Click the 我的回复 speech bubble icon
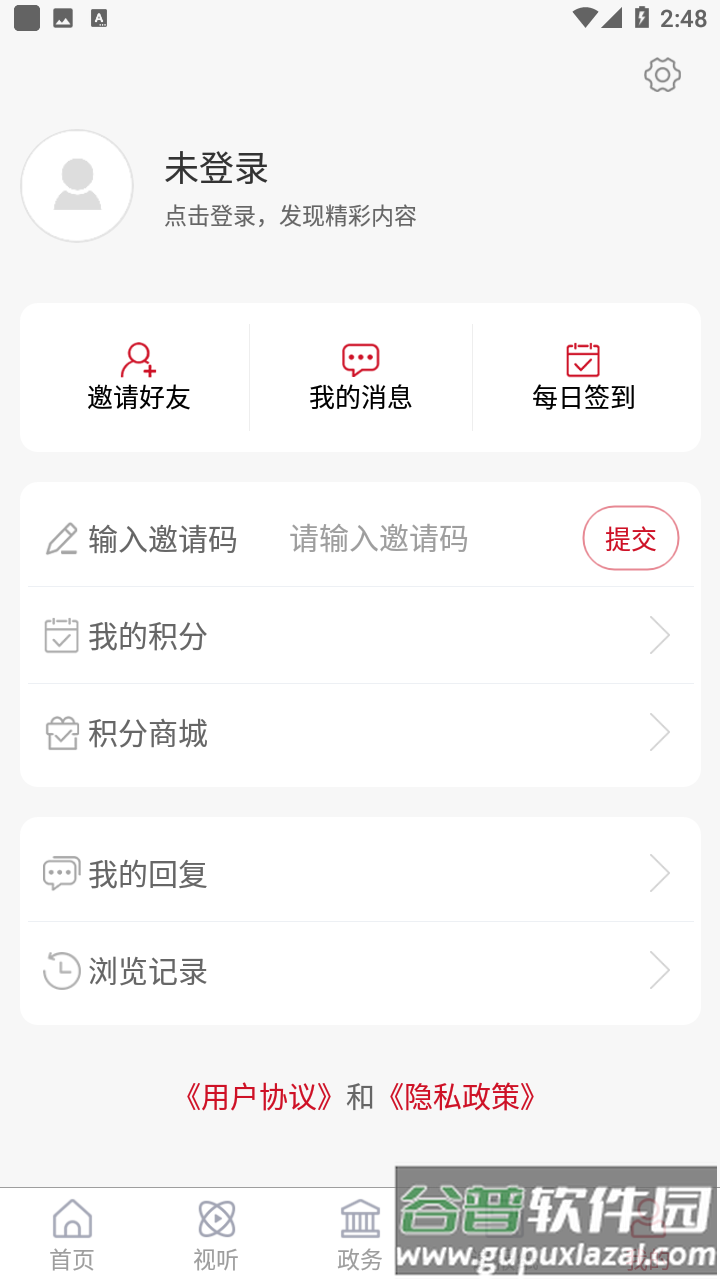The width and height of the screenshot is (720, 1280). [61, 872]
